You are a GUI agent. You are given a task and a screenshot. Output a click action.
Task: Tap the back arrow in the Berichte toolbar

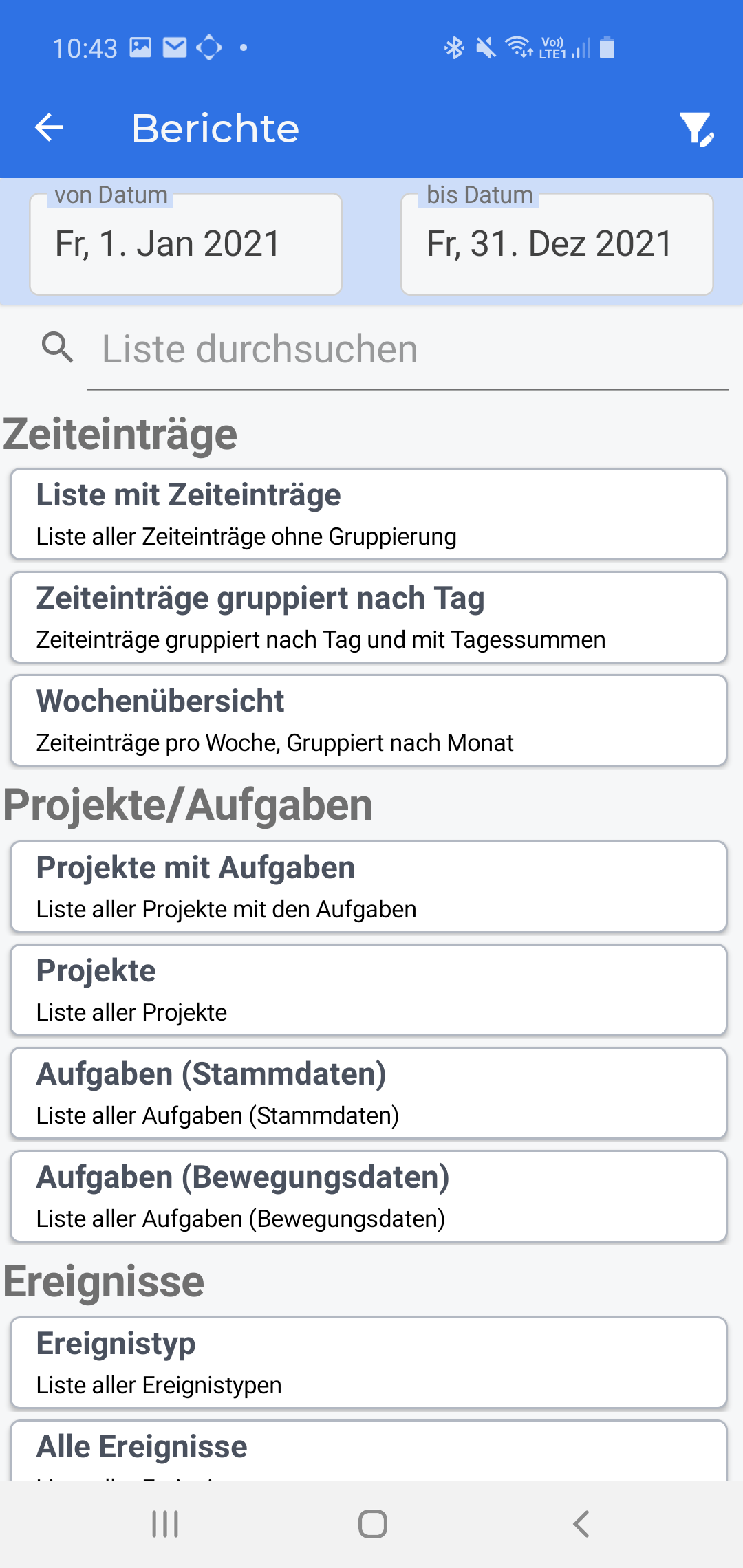(49, 127)
